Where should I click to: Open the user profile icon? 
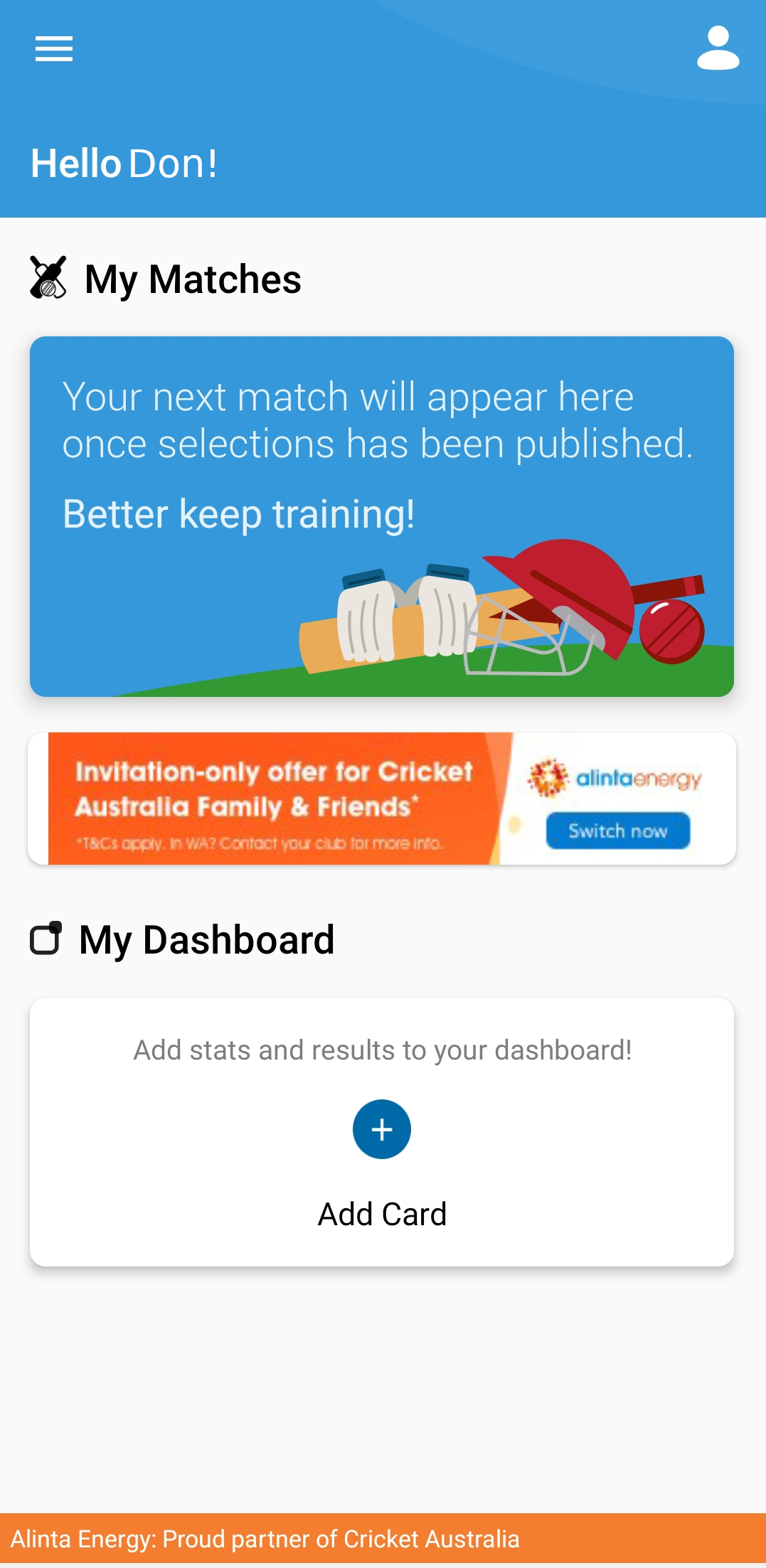click(718, 48)
